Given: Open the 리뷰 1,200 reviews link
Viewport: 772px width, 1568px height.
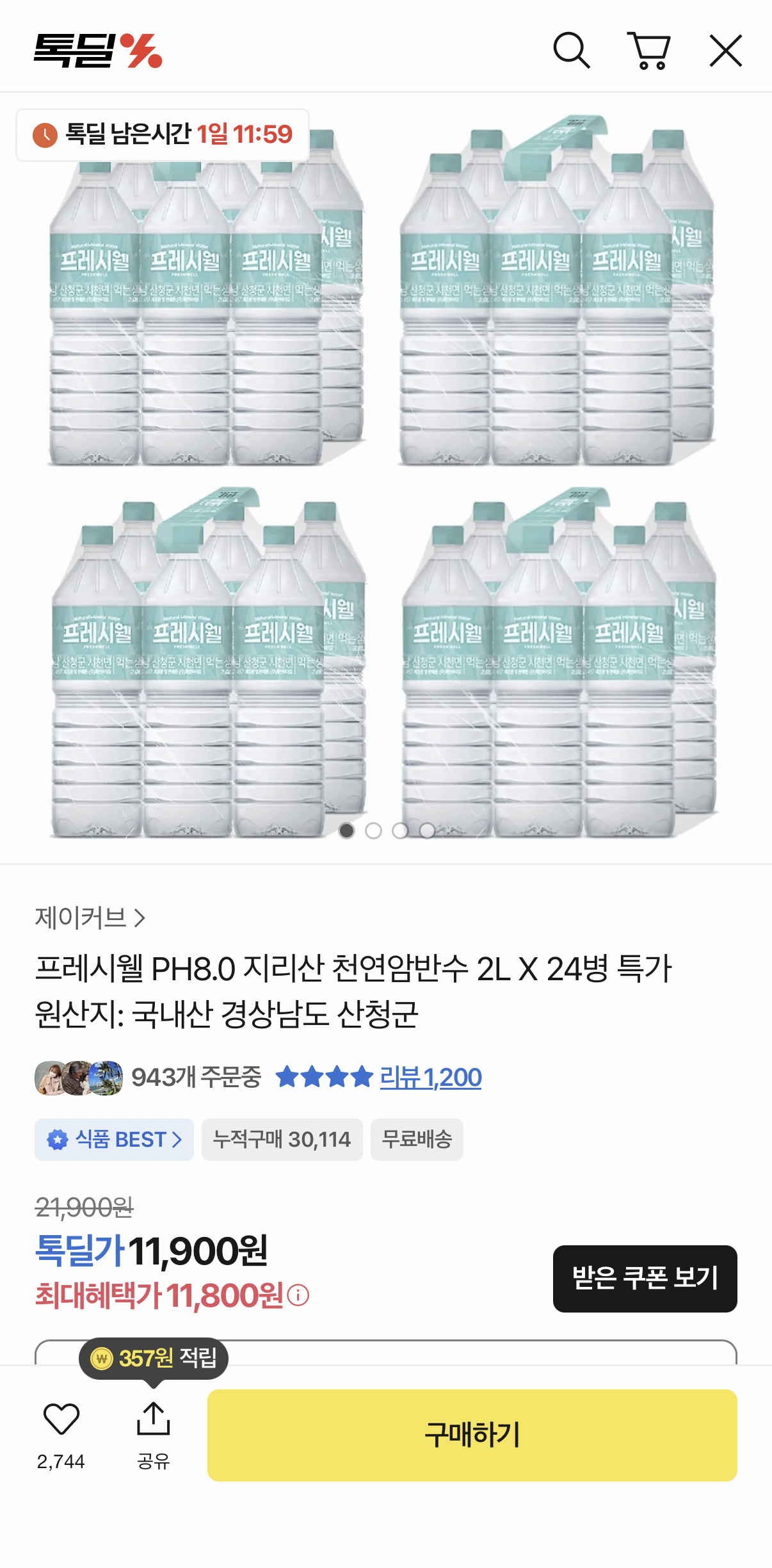Looking at the screenshot, I should (x=430, y=1078).
